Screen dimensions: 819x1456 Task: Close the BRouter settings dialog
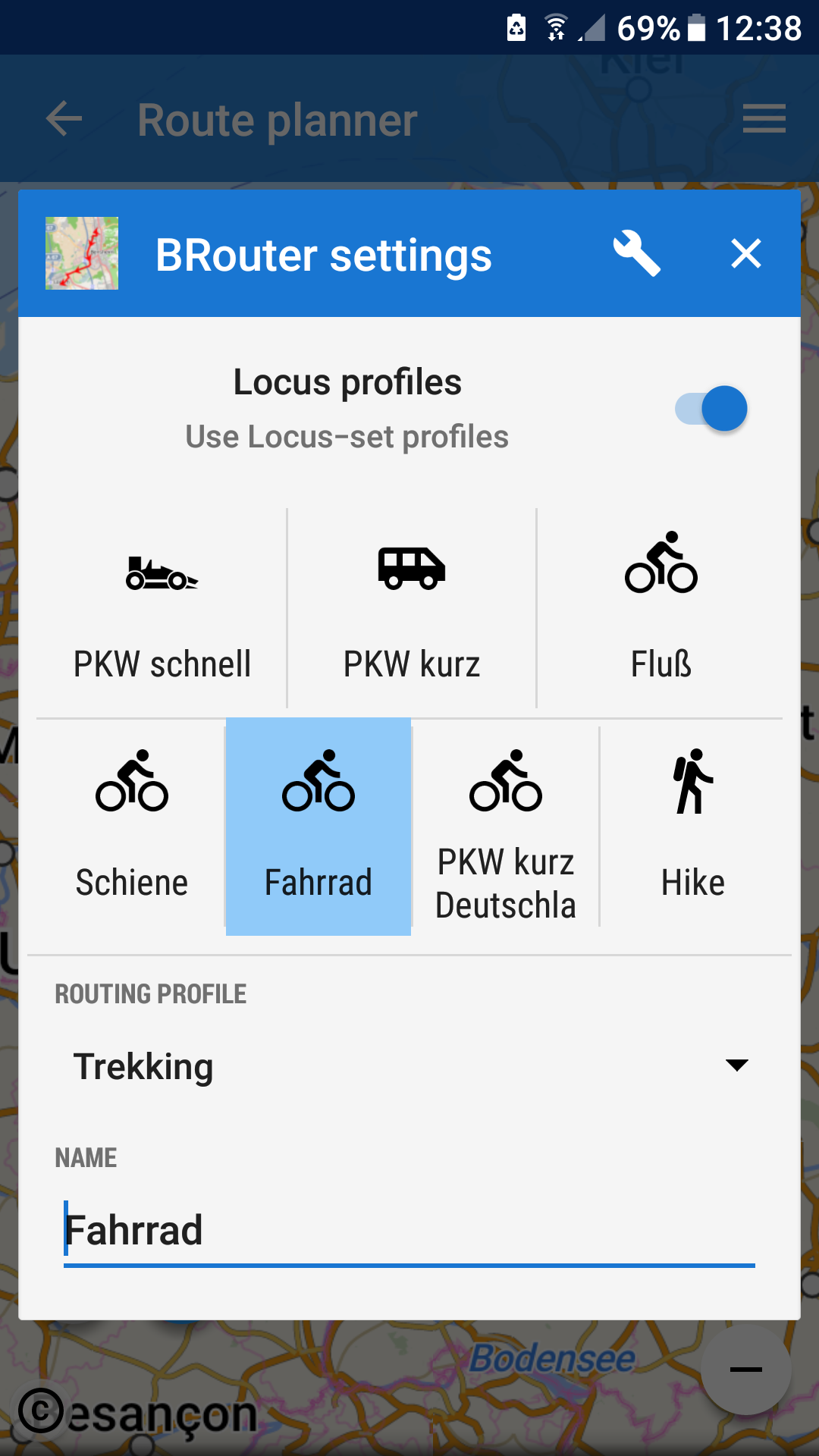coord(745,254)
